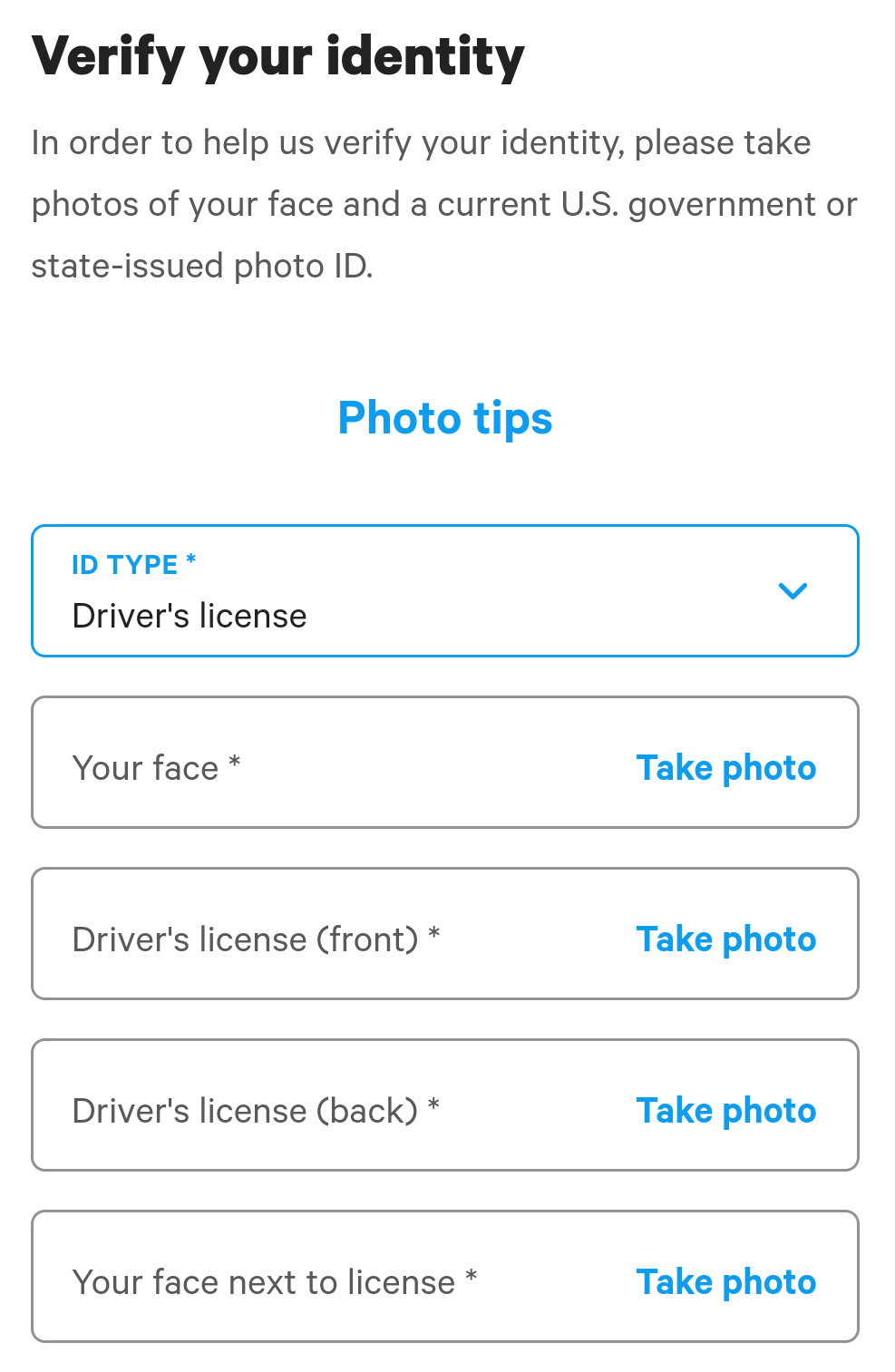Click the Photo tips heading link
Screen dimensions: 895x1372
(445, 418)
